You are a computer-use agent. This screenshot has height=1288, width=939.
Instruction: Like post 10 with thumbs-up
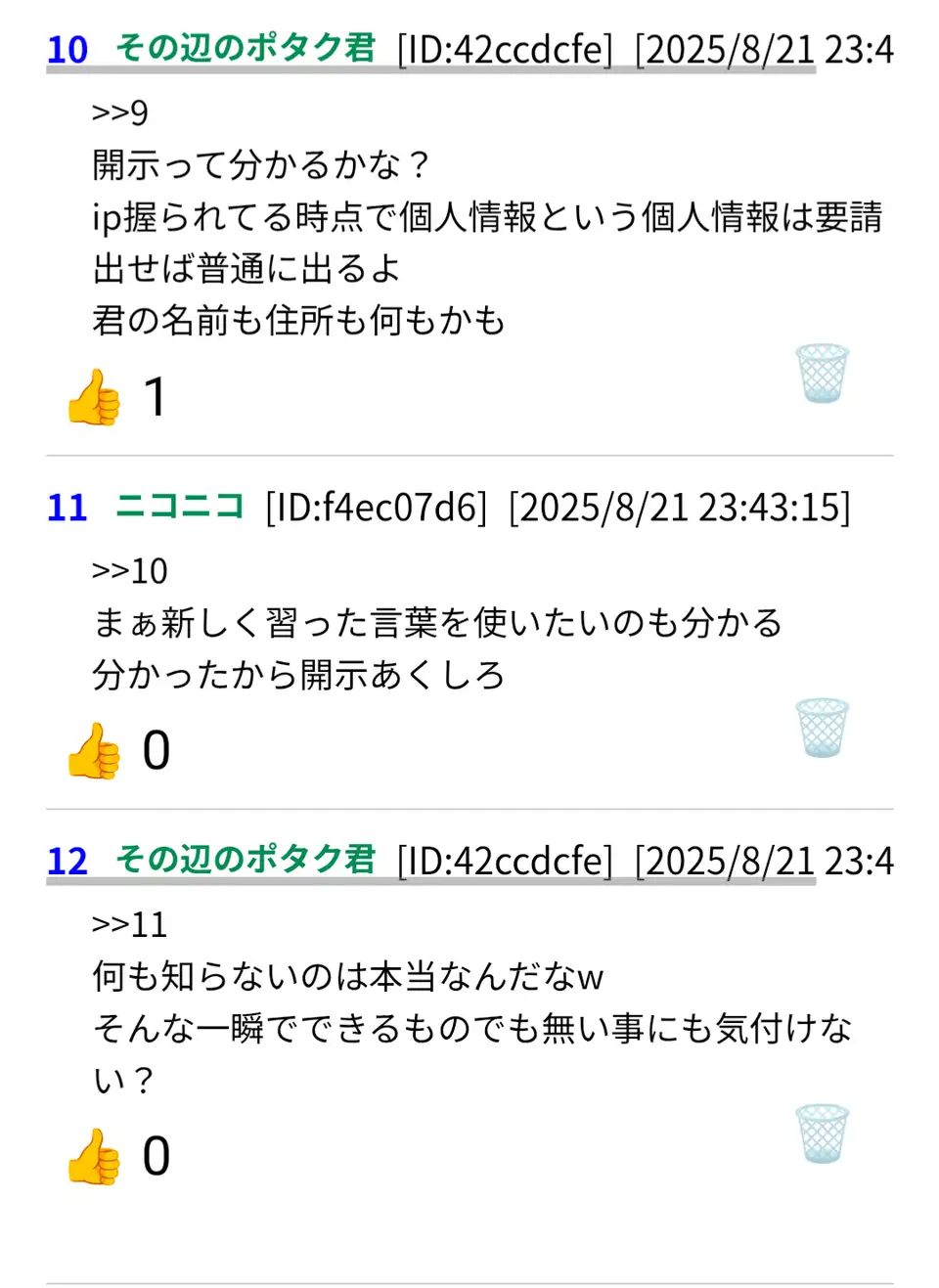pos(94,397)
